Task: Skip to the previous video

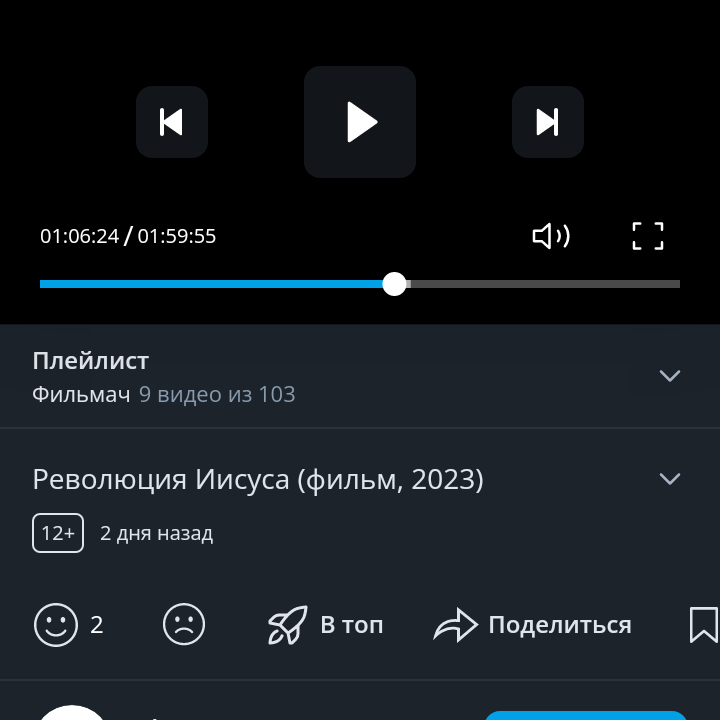Action: pyautogui.click(x=172, y=122)
